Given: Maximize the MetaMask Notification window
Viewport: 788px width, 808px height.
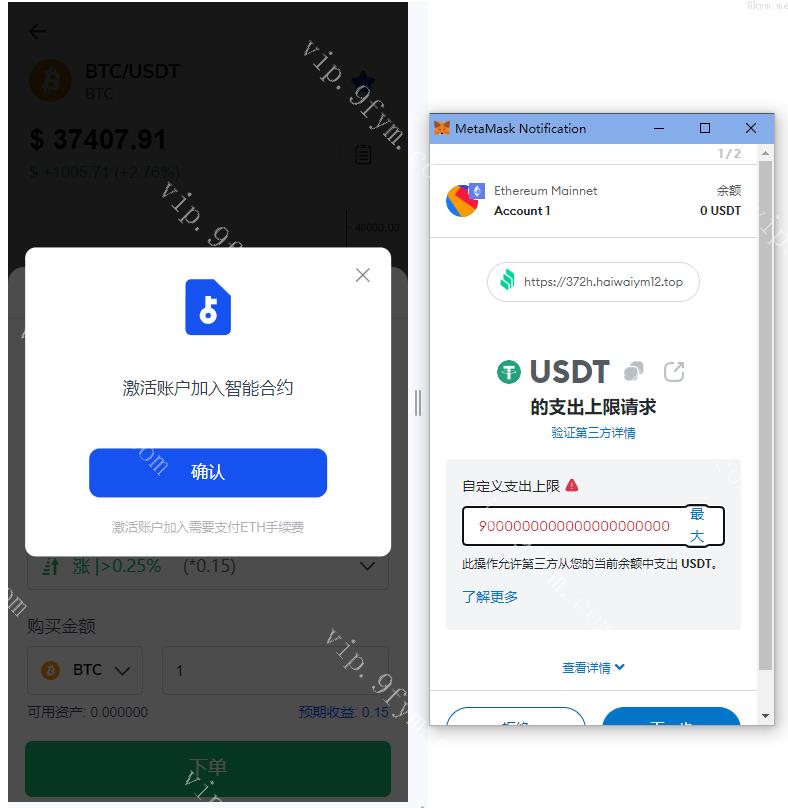Looking at the screenshot, I should (705, 128).
